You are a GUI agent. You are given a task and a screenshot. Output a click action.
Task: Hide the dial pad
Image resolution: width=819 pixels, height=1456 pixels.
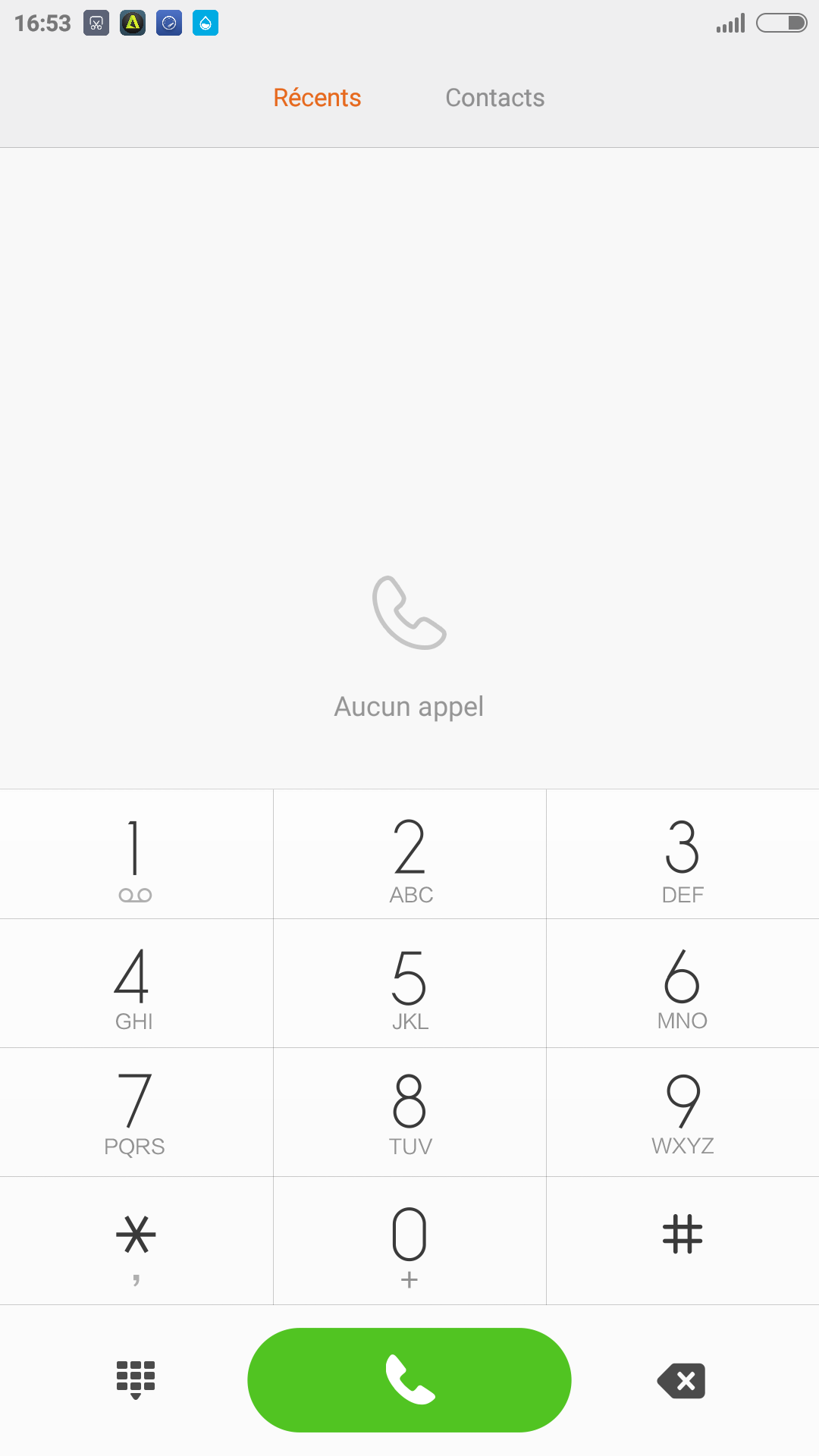(136, 1379)
